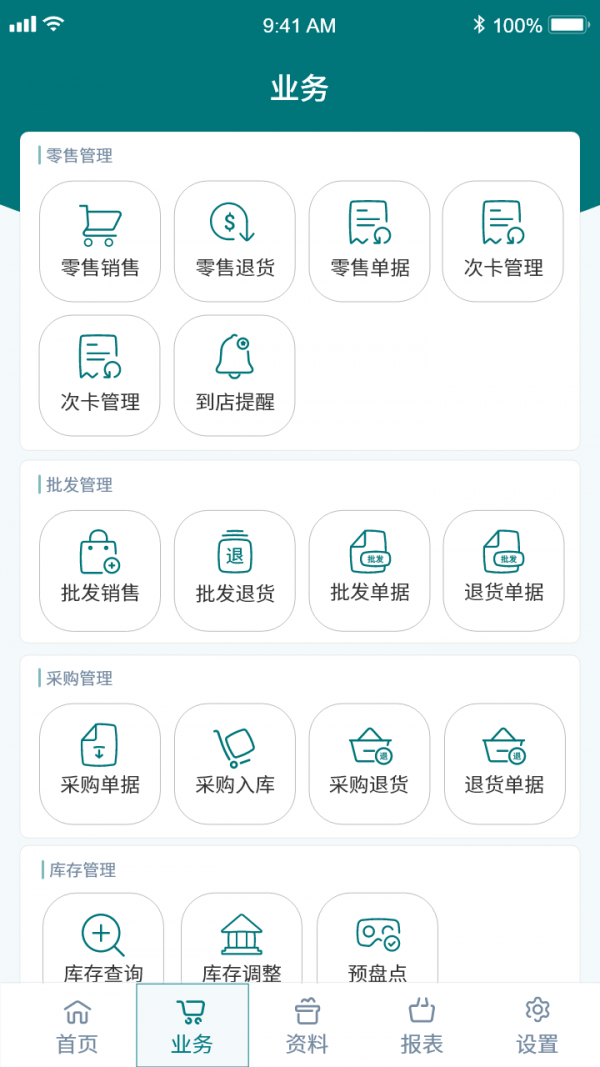Open 退货单据 in the 采购管理 section
Image resolution: width=600 pixels, height=1067 pixels.
(x=504, y=763)
